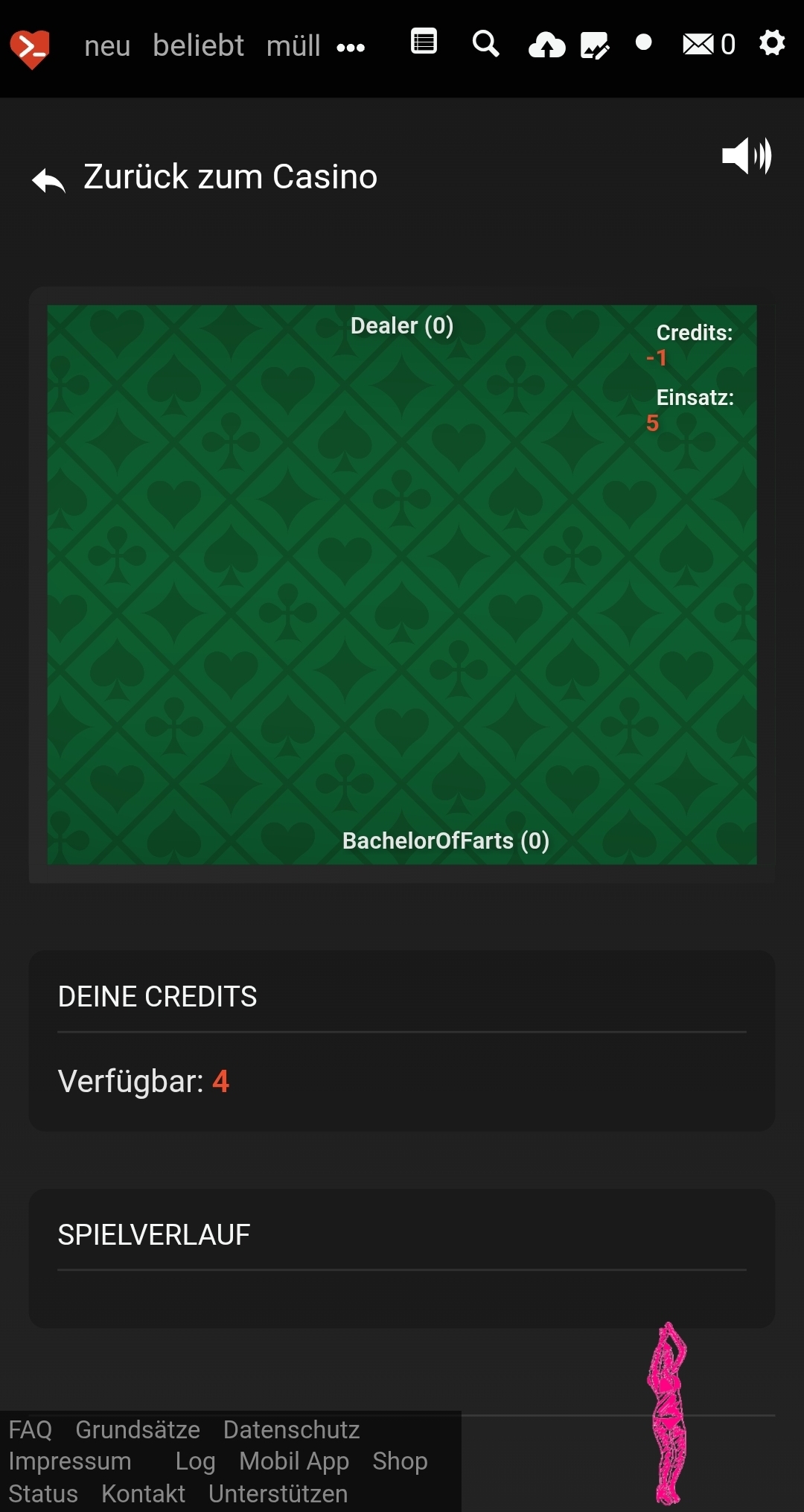804x1512 pixels.
Task: Open the Mobil App link
Action: (x=294, y=1461)
